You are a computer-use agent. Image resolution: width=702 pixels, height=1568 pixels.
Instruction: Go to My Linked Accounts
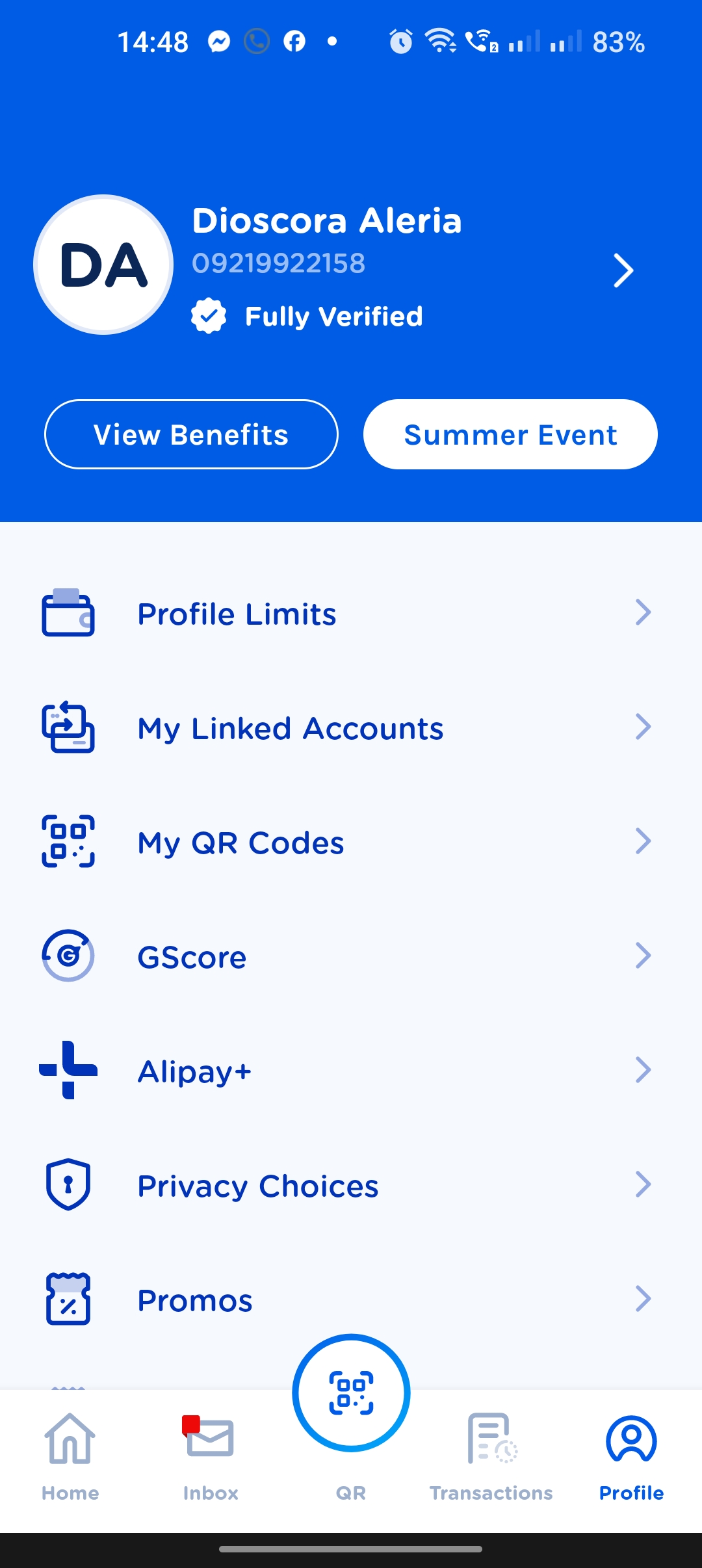point(351,728)
